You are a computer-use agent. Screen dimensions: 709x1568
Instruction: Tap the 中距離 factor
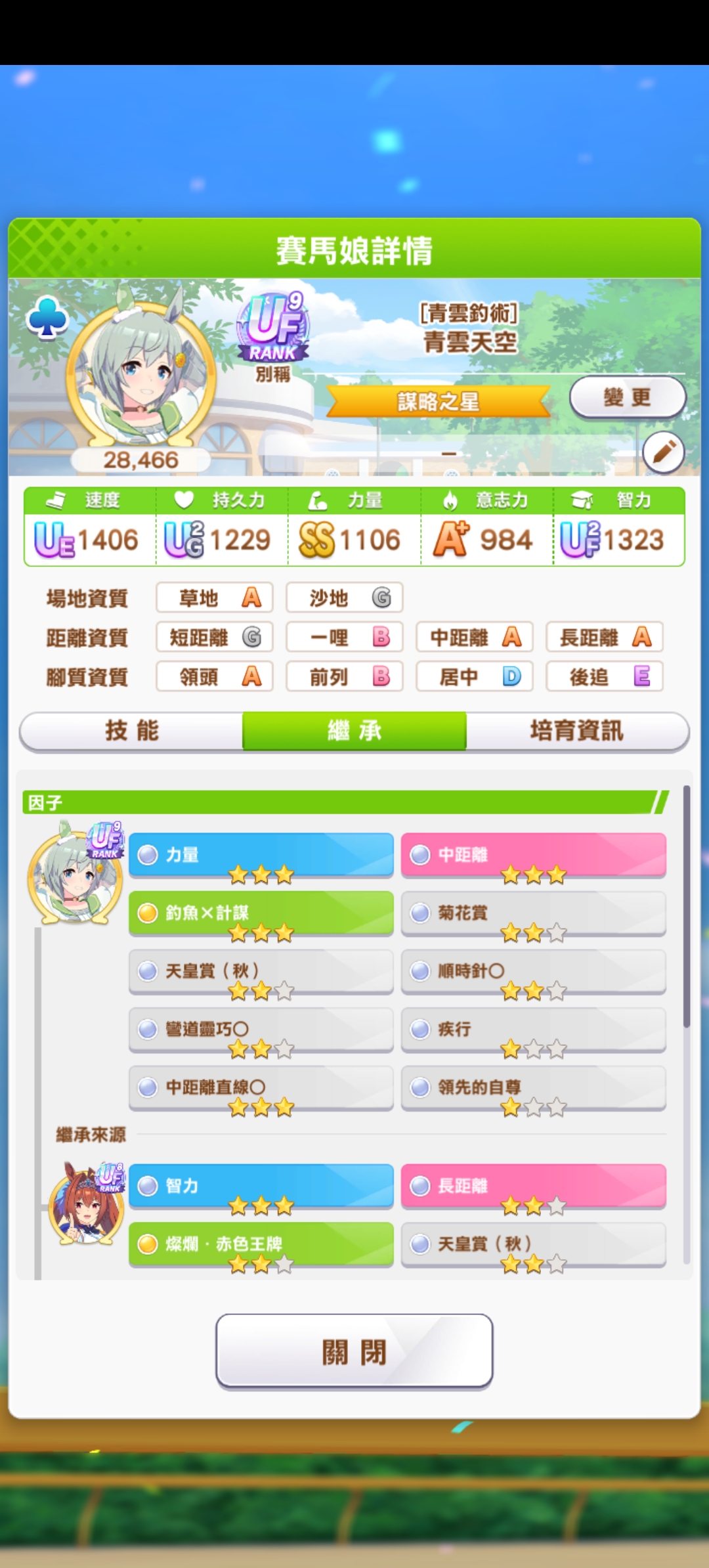533,855
